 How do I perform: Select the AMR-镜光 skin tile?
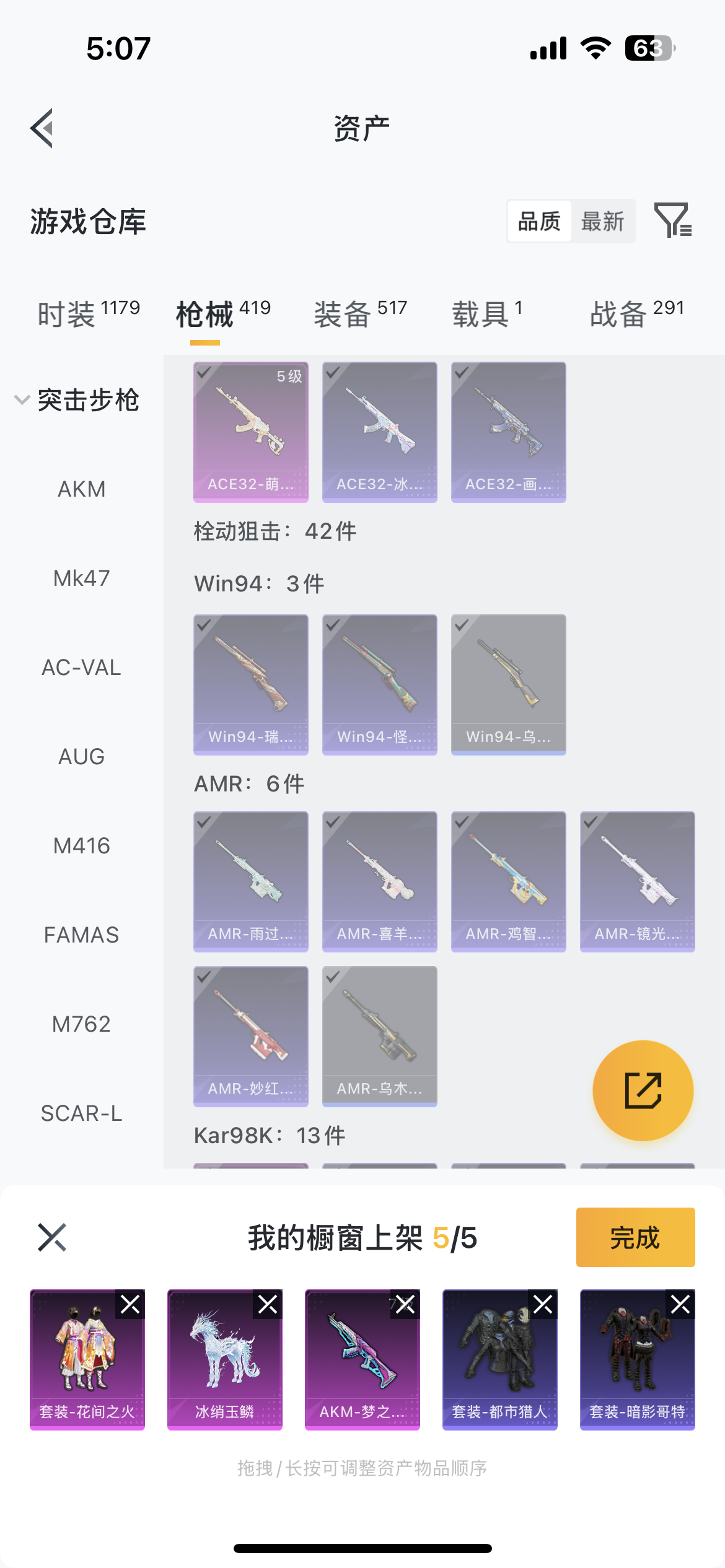click(x=637, y=881)
